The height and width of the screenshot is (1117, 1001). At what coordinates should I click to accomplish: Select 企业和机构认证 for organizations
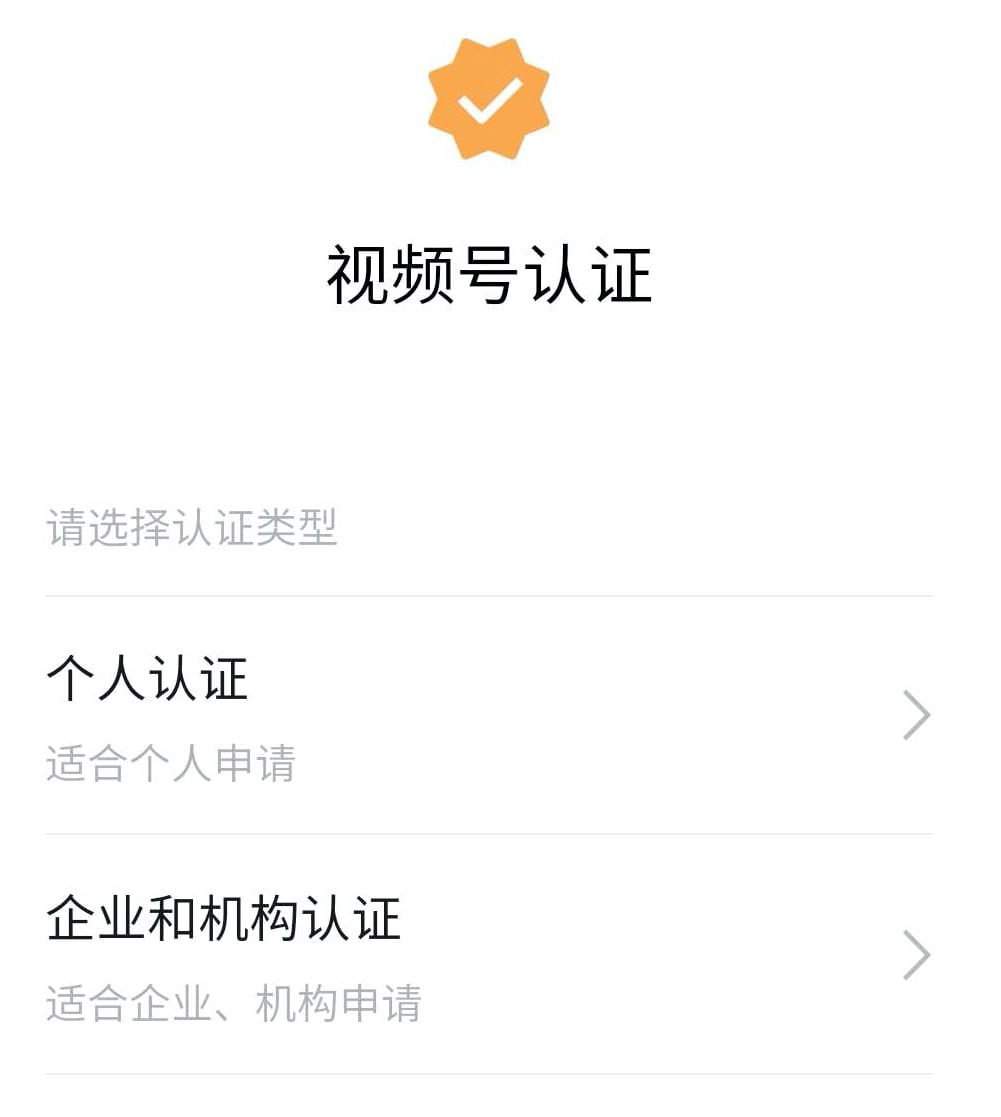coord(223,920)
